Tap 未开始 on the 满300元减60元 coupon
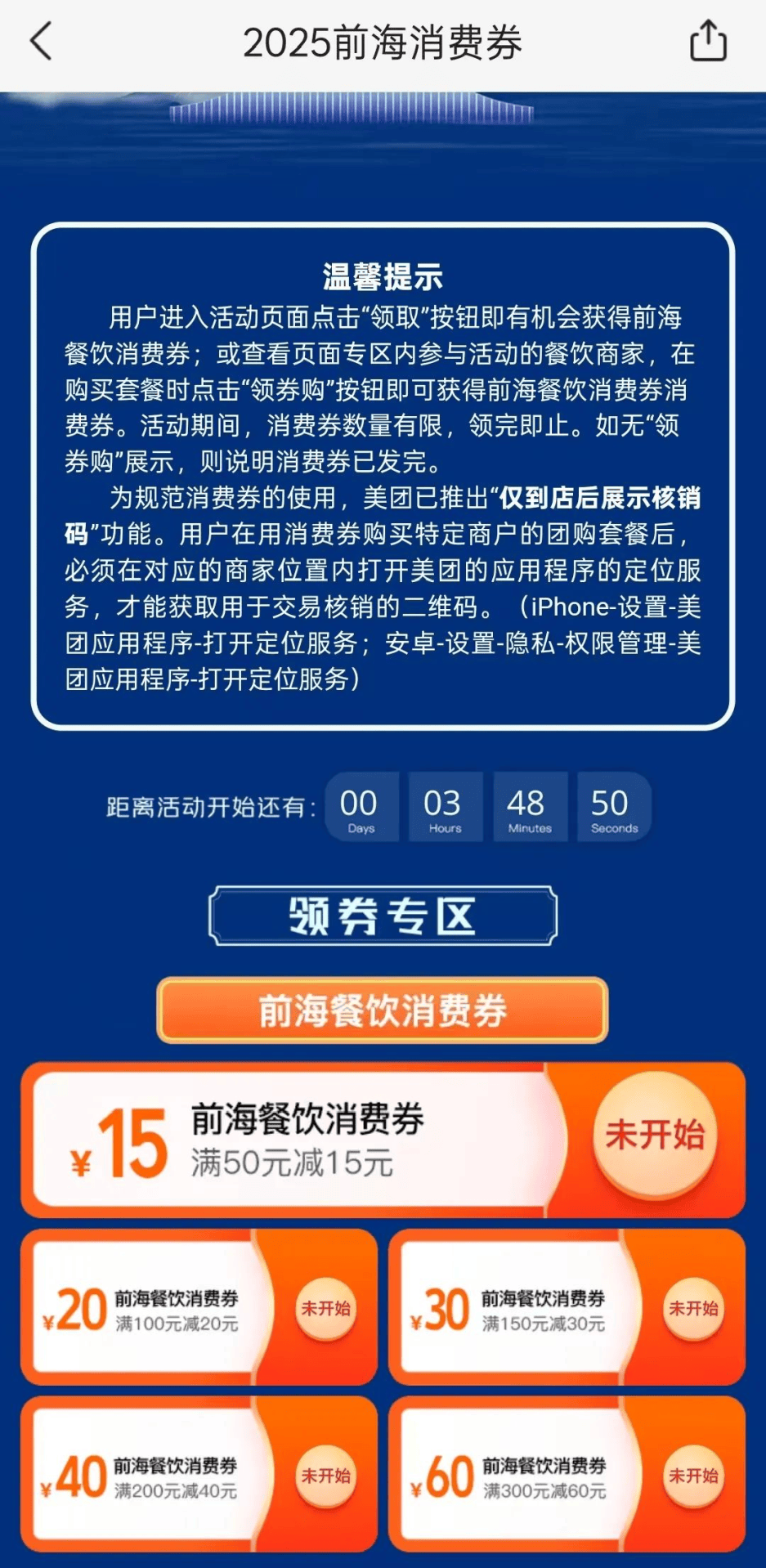 [x=693, y=1476]
